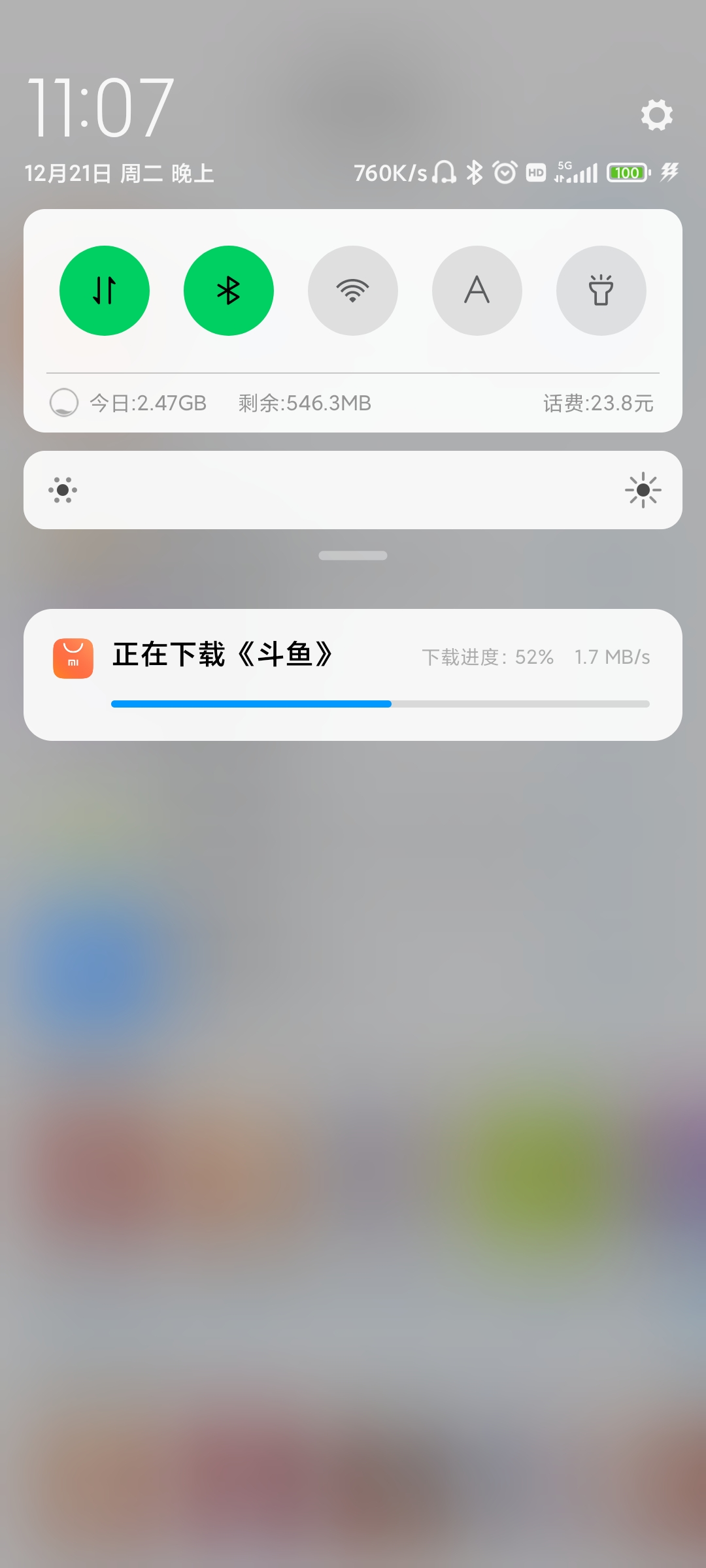Open settings via the gear icon
The width and height of the screenshot is (706, 1568).
[656, 115]
